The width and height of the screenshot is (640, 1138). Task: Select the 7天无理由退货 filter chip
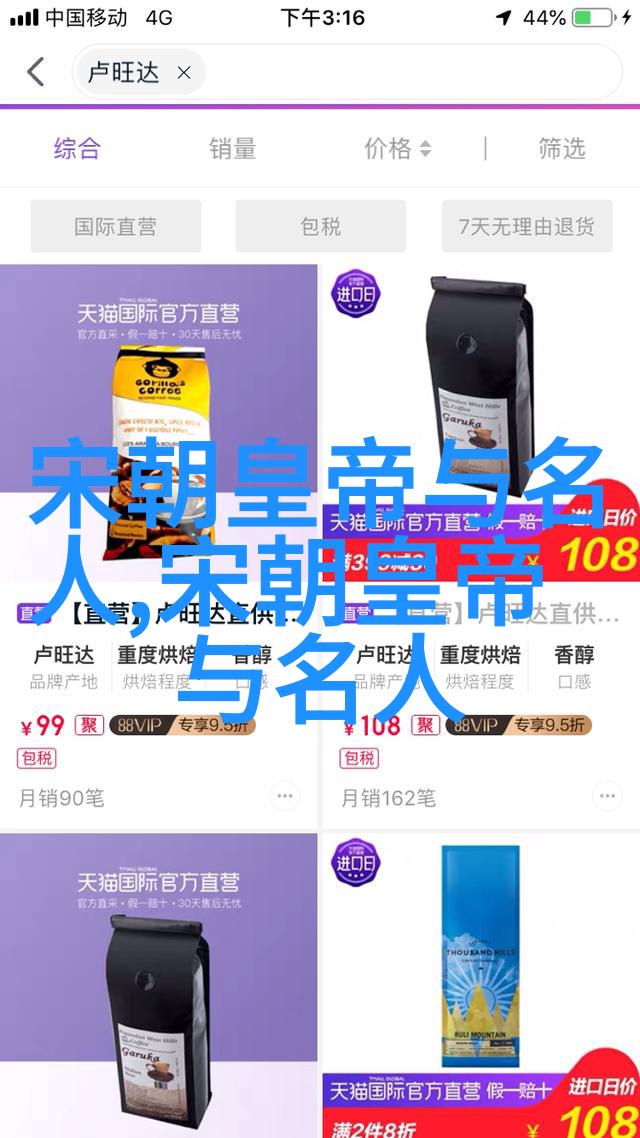pyautogui.click(x=526, y=226)
